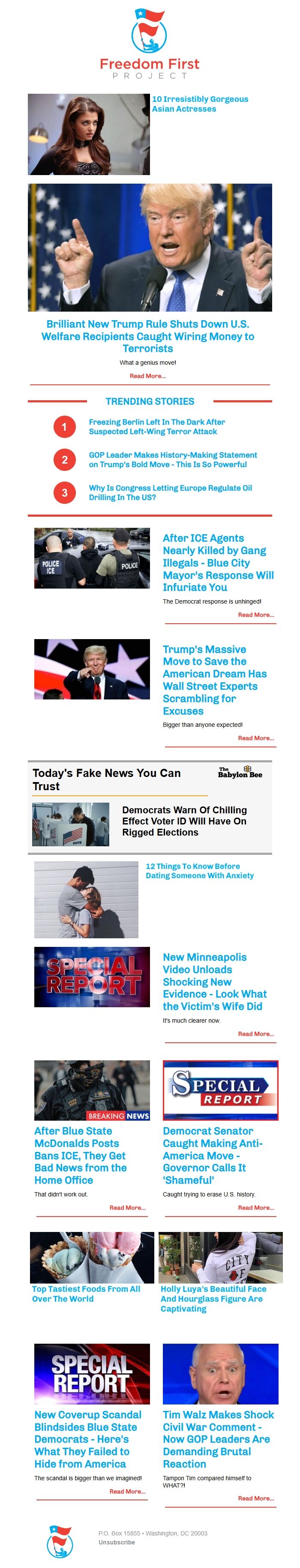Tap the red Special Report image above Minneapolis story
The image size is (300, 1568).
coord(91,976)
